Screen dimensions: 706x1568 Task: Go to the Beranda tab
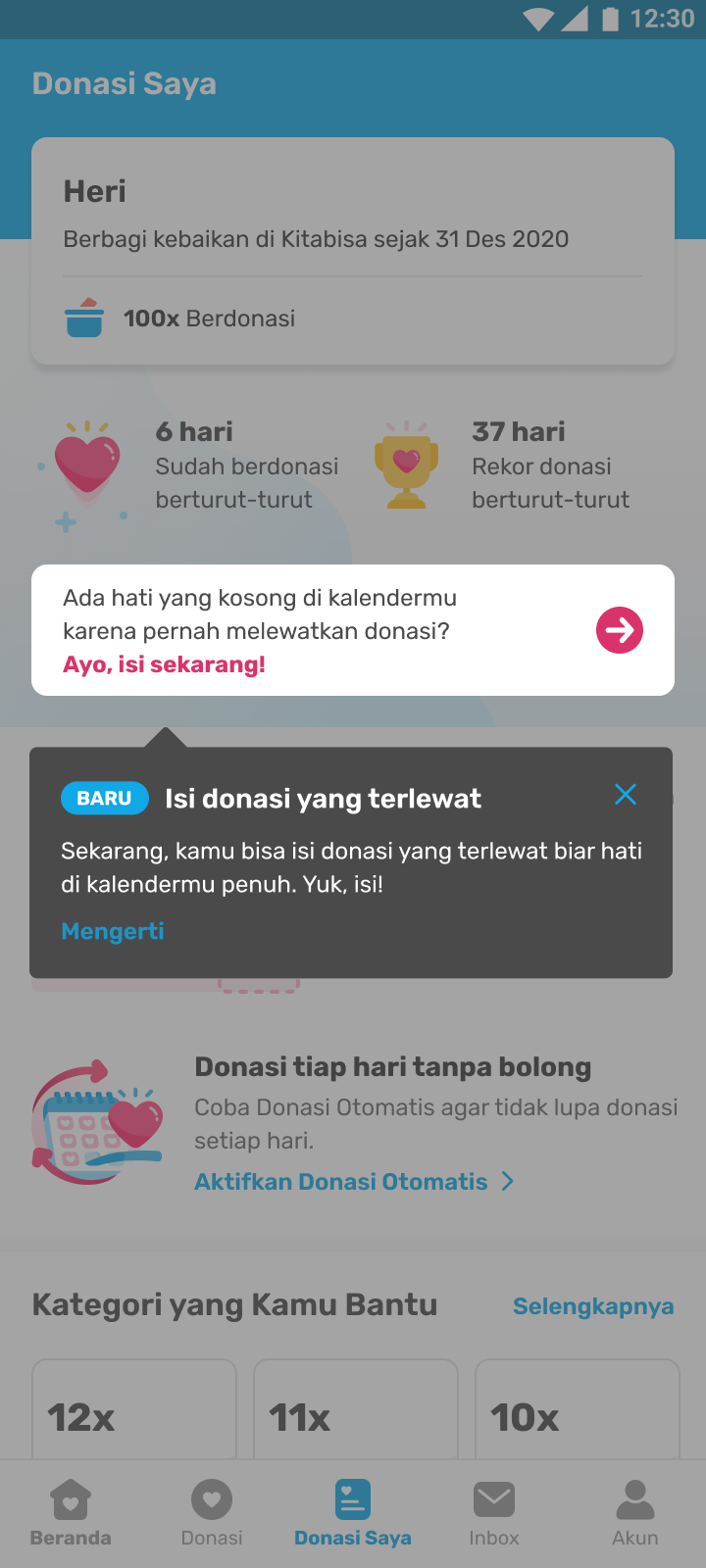click(71, 1513)
